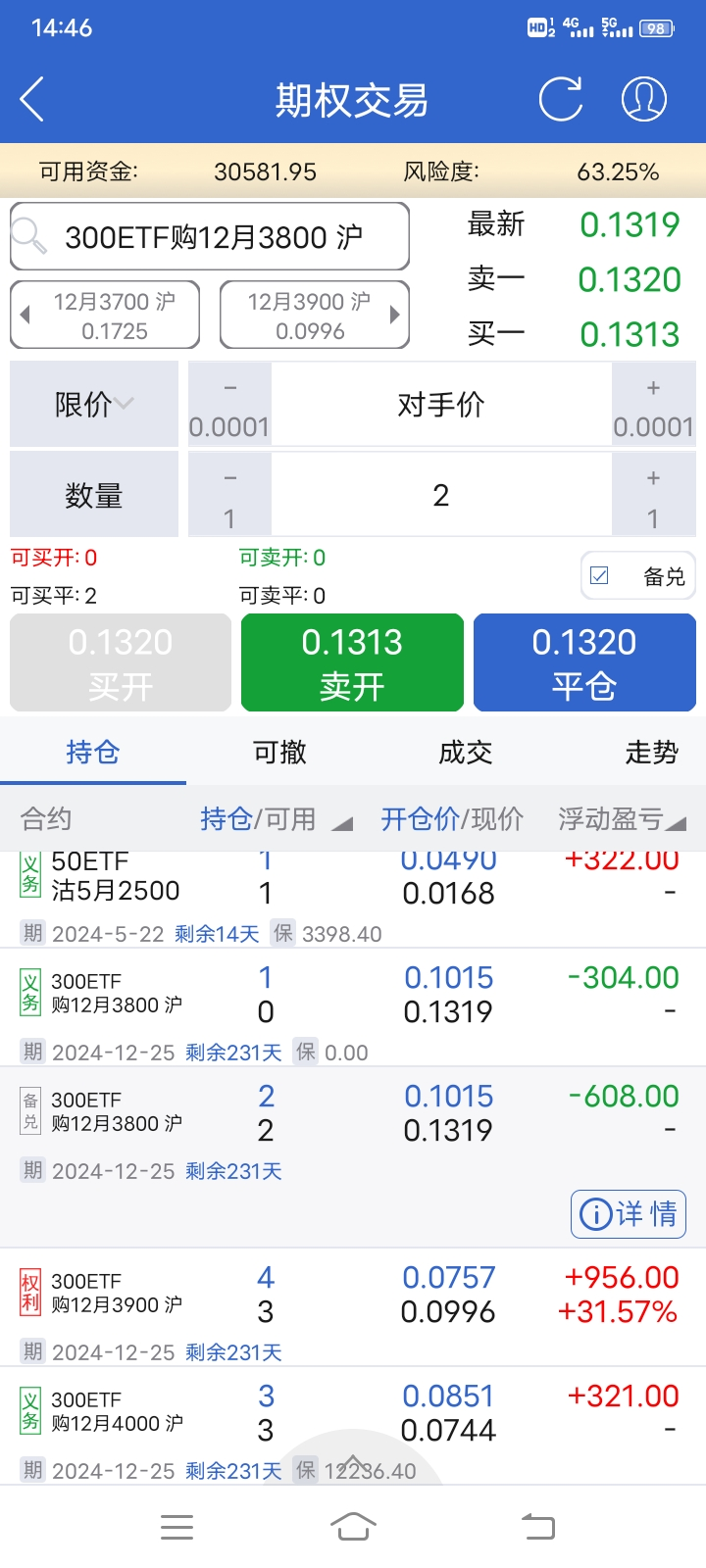
Task: Decrease quantity by 1
Action: [x=229, y=495]
